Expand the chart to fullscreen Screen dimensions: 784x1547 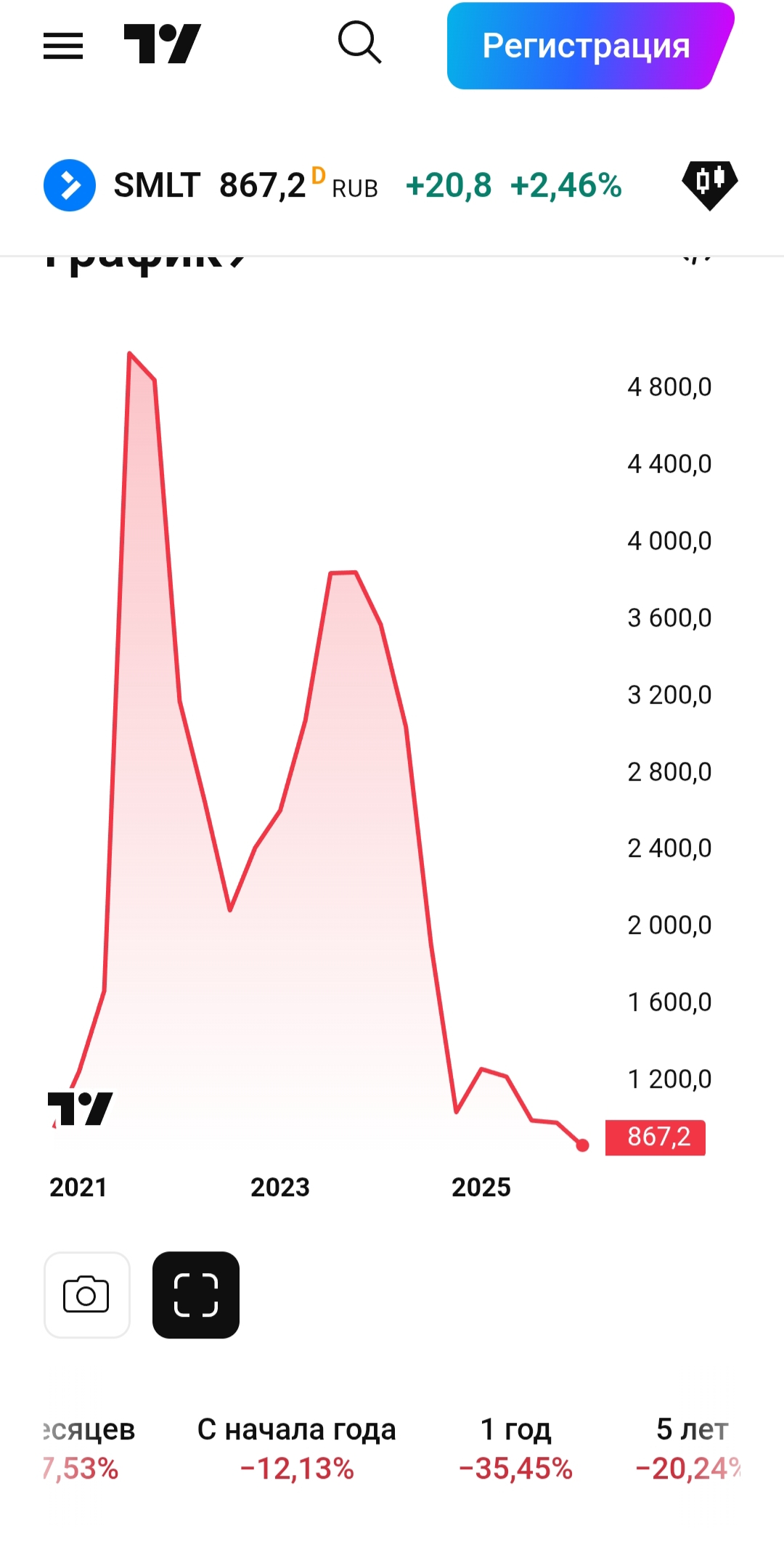coord(196,1295)
